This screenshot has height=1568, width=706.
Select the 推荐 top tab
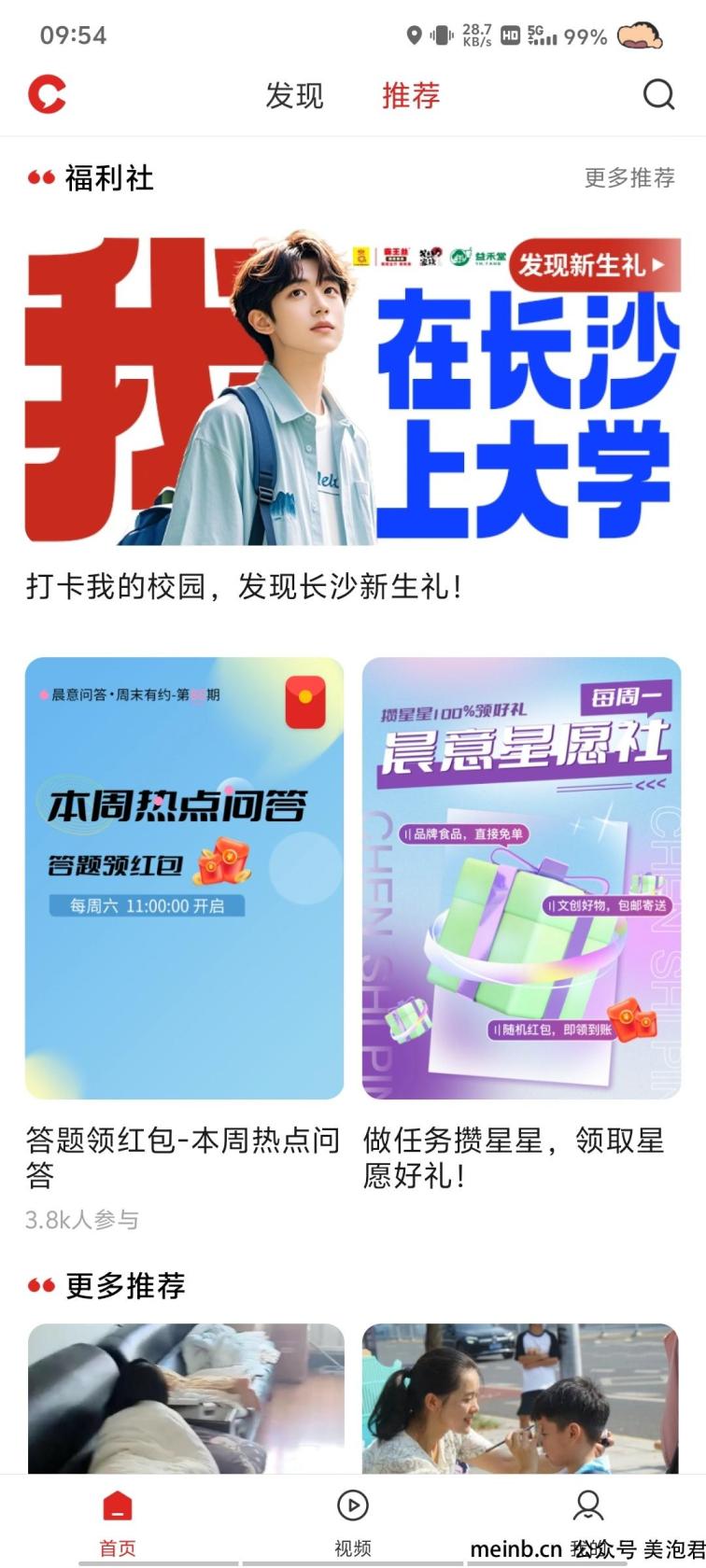(x=410, y=95)
